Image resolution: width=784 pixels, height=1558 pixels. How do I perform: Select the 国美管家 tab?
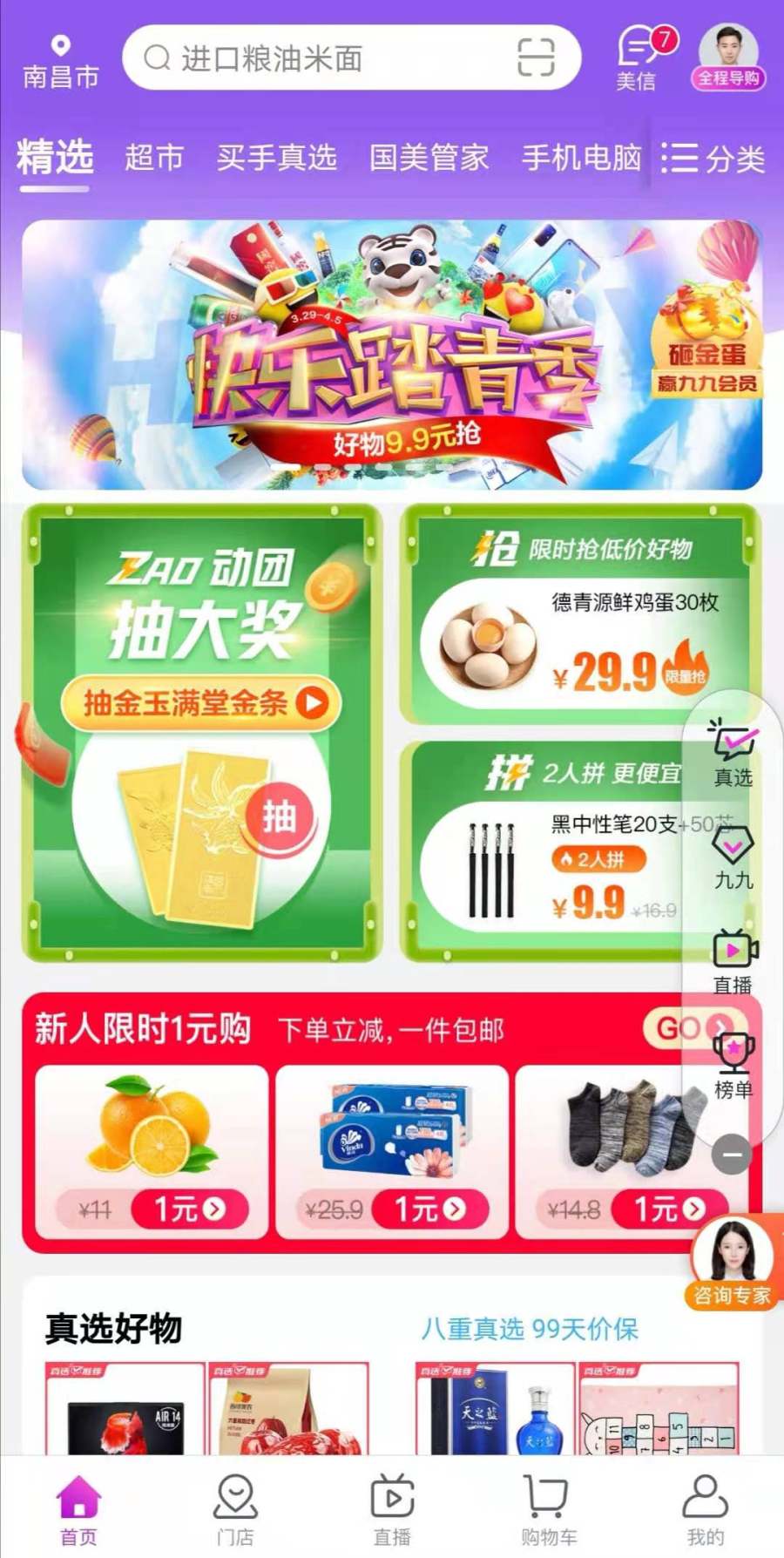click(x=429, y=158)
